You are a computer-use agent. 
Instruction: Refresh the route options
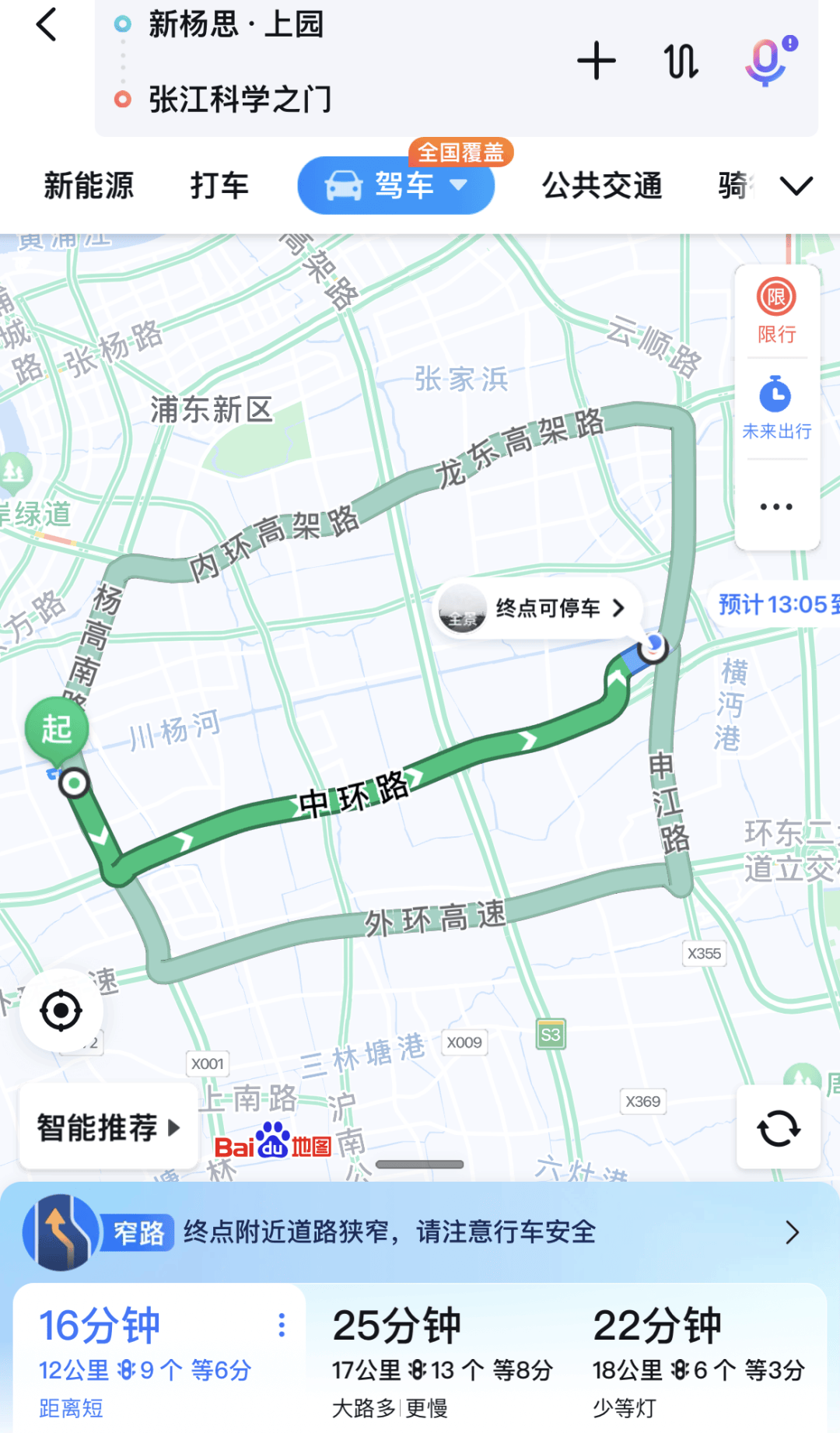click(779, 1128)
